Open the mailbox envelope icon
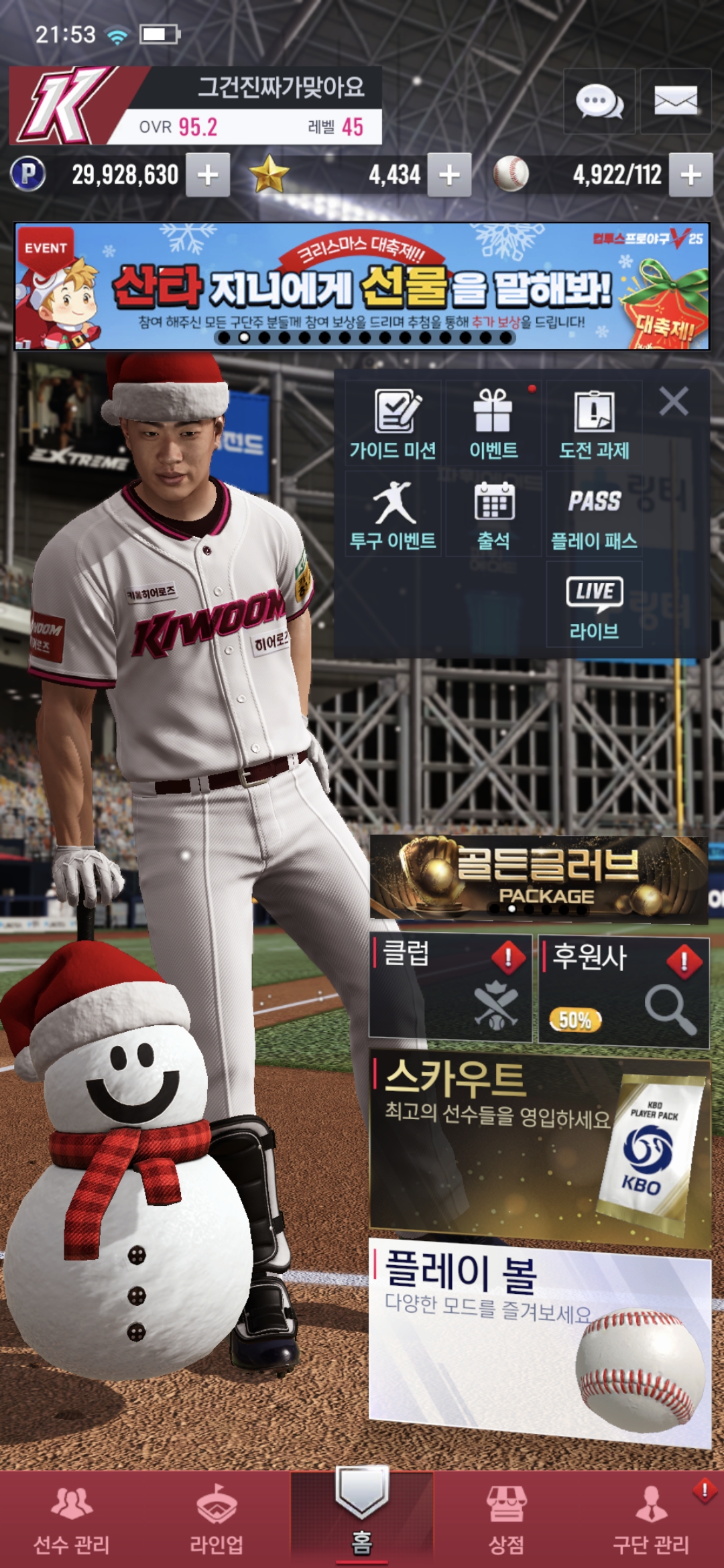This screenshot has width=724, height=1568. (x=675, y=102)
